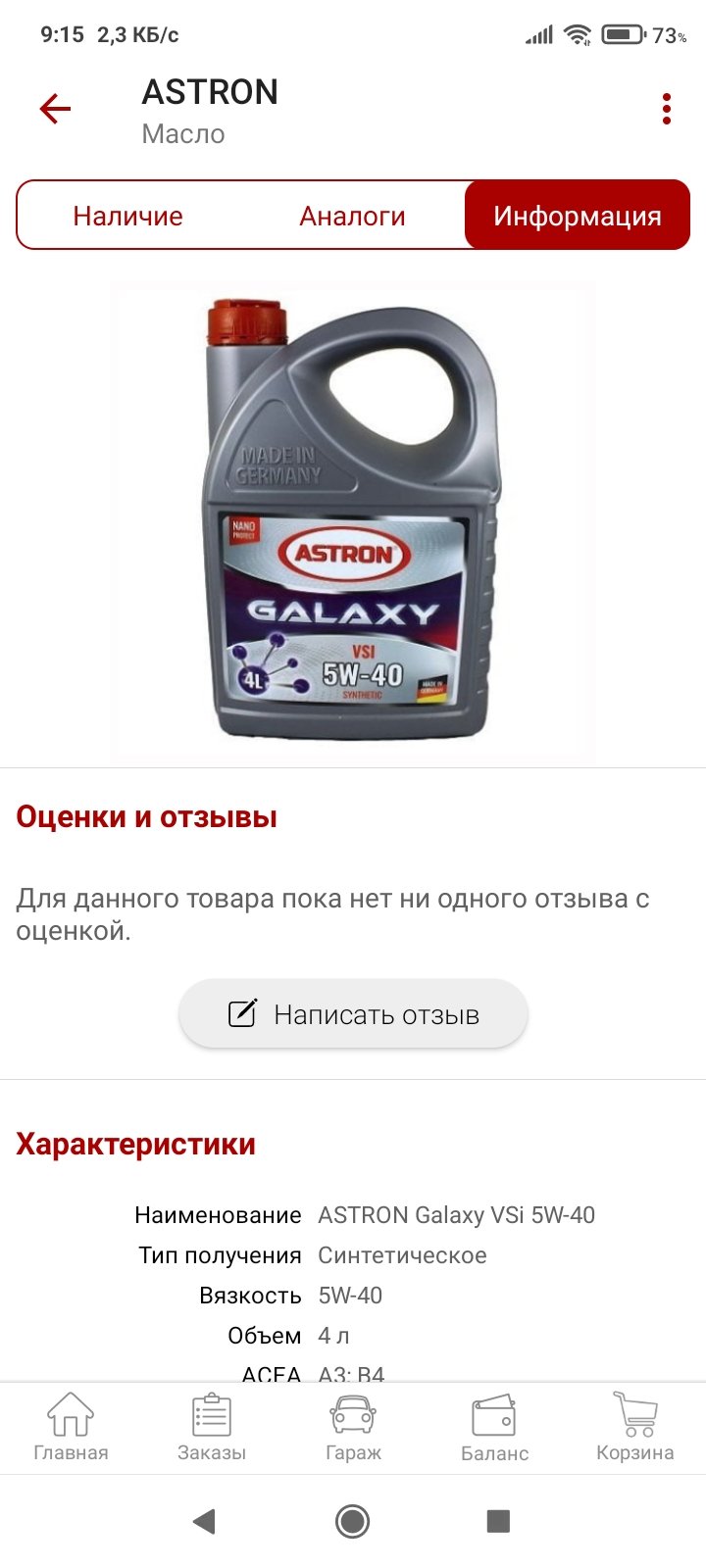Go to the Заказы section
This screenshot has width=706, height=1568.
click(212, 1428)
